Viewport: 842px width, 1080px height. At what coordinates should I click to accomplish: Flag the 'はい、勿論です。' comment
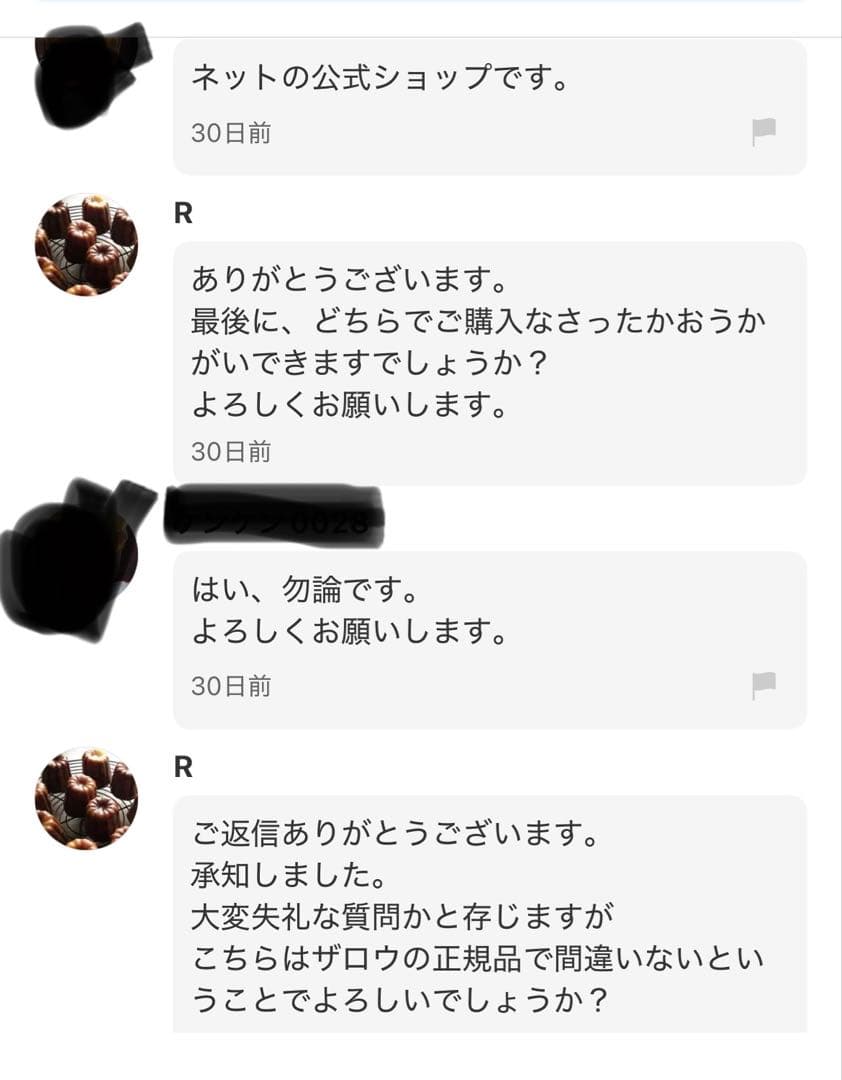tap(764, 685)
